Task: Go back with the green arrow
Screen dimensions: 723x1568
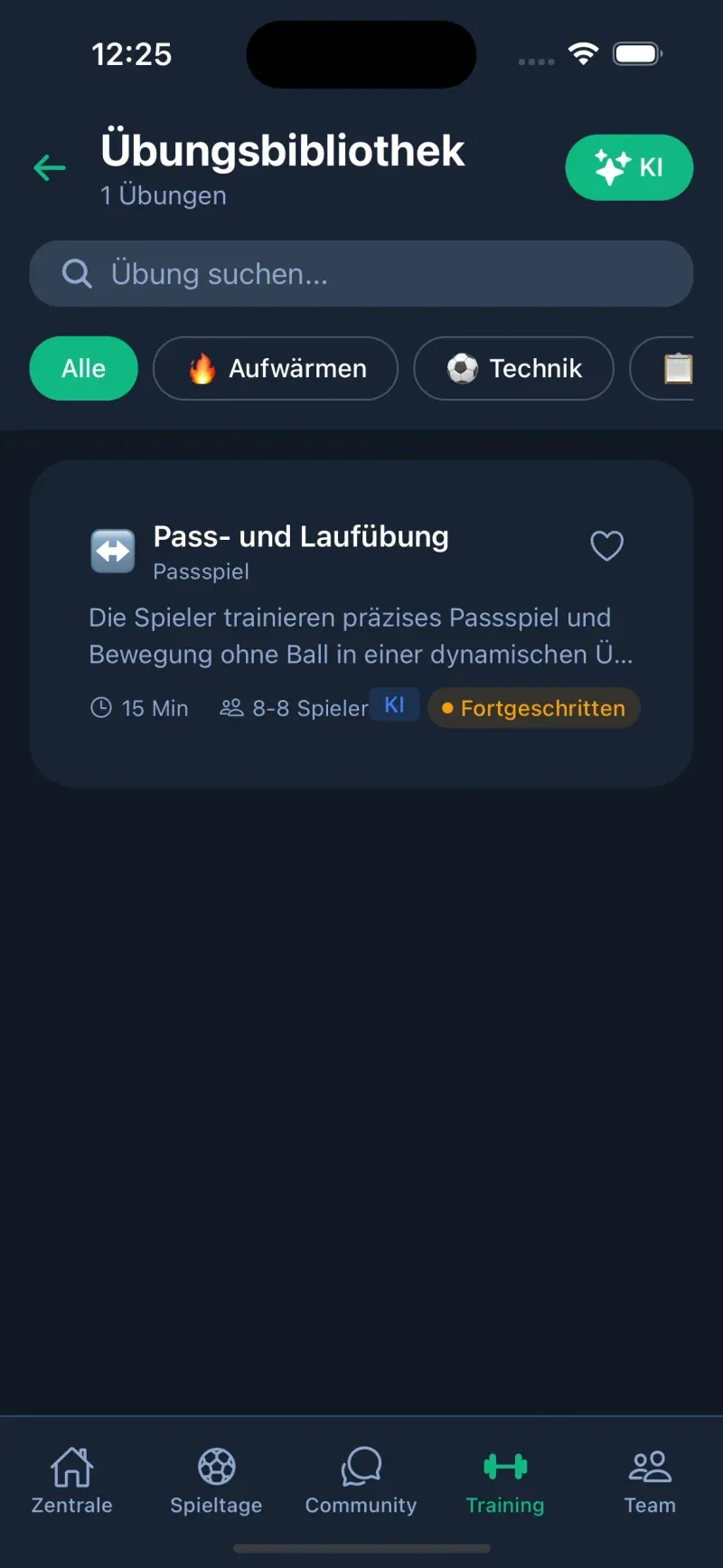Action: click(49, 167)
